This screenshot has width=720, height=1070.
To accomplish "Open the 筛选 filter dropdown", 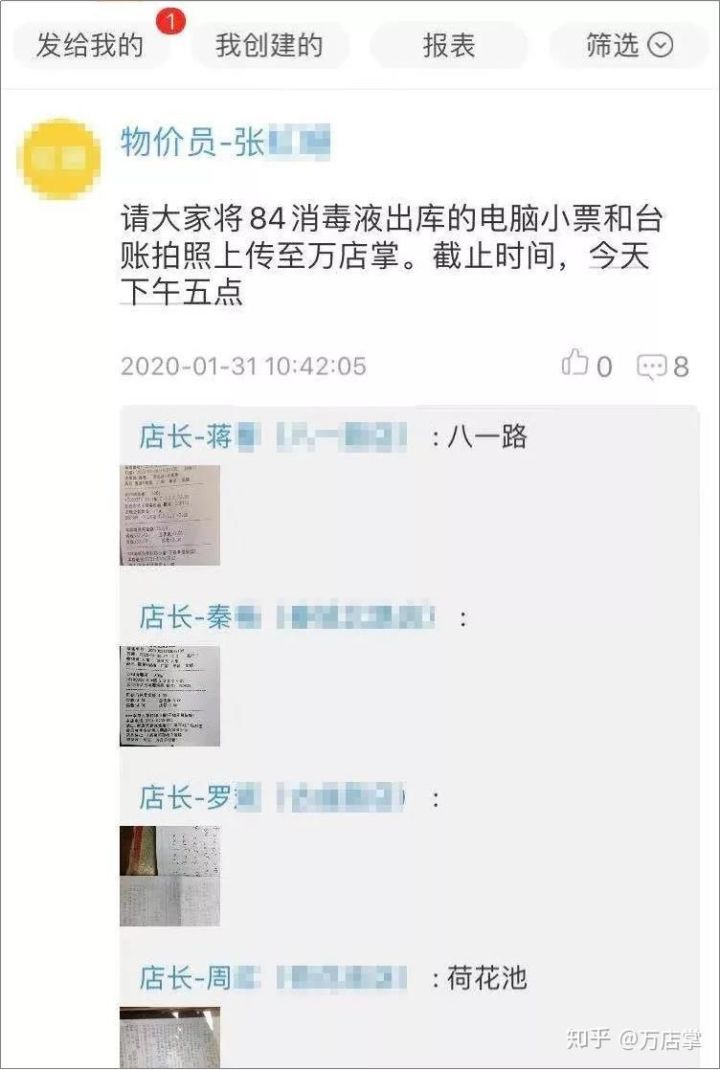I will pos(629,46).
